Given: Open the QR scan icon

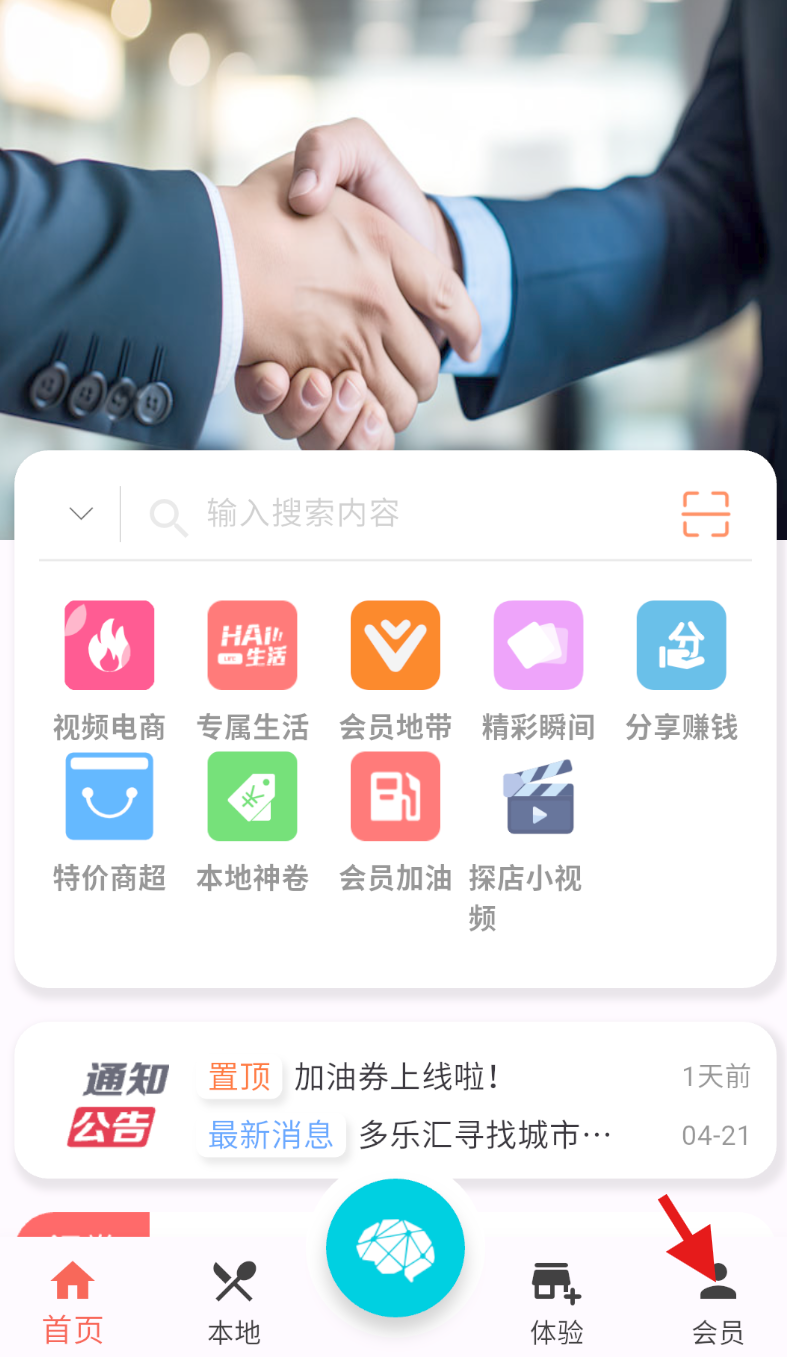Looking at the screenshot, I should 706,514.
